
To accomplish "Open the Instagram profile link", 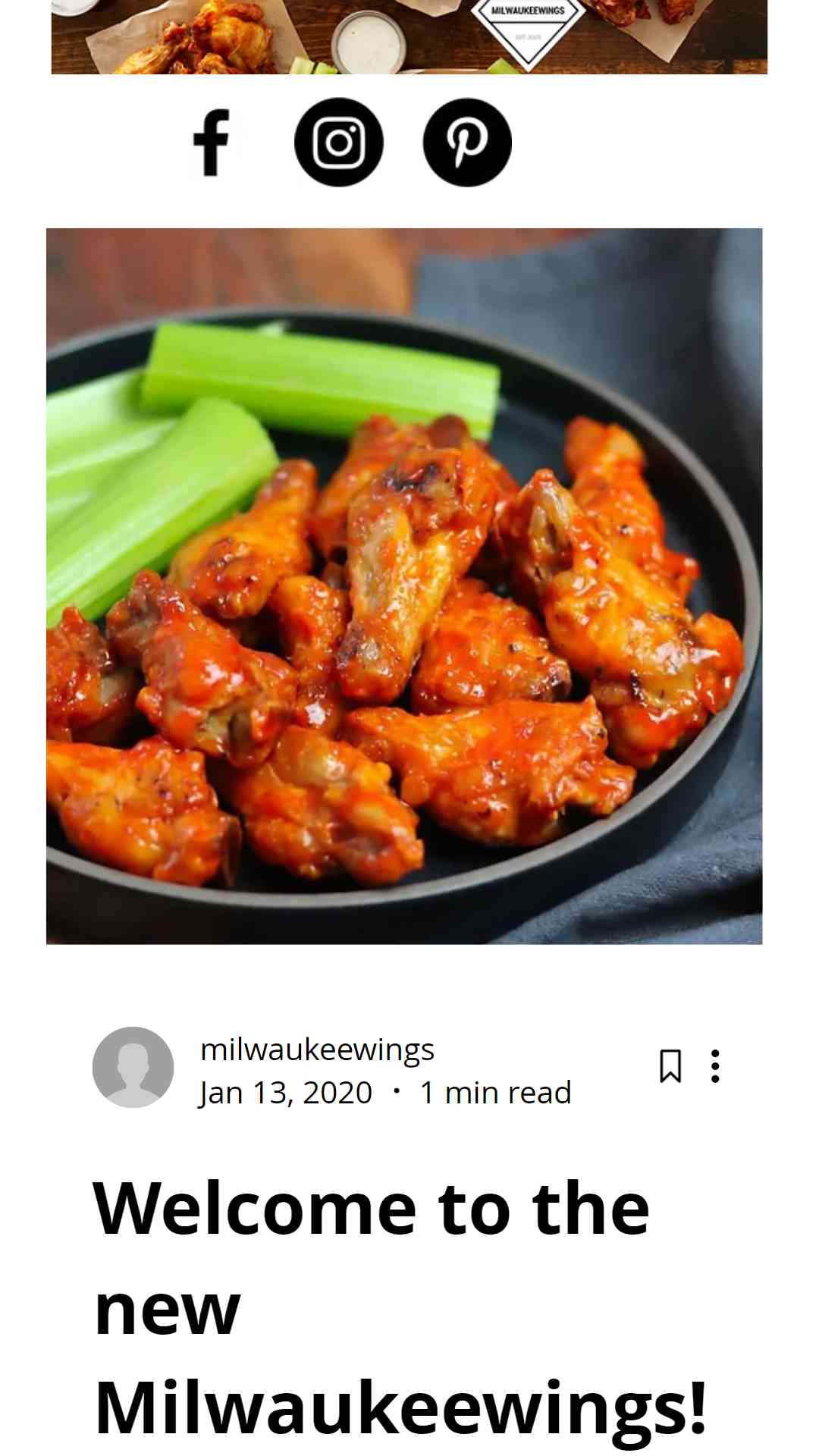I will click(339, 143).
